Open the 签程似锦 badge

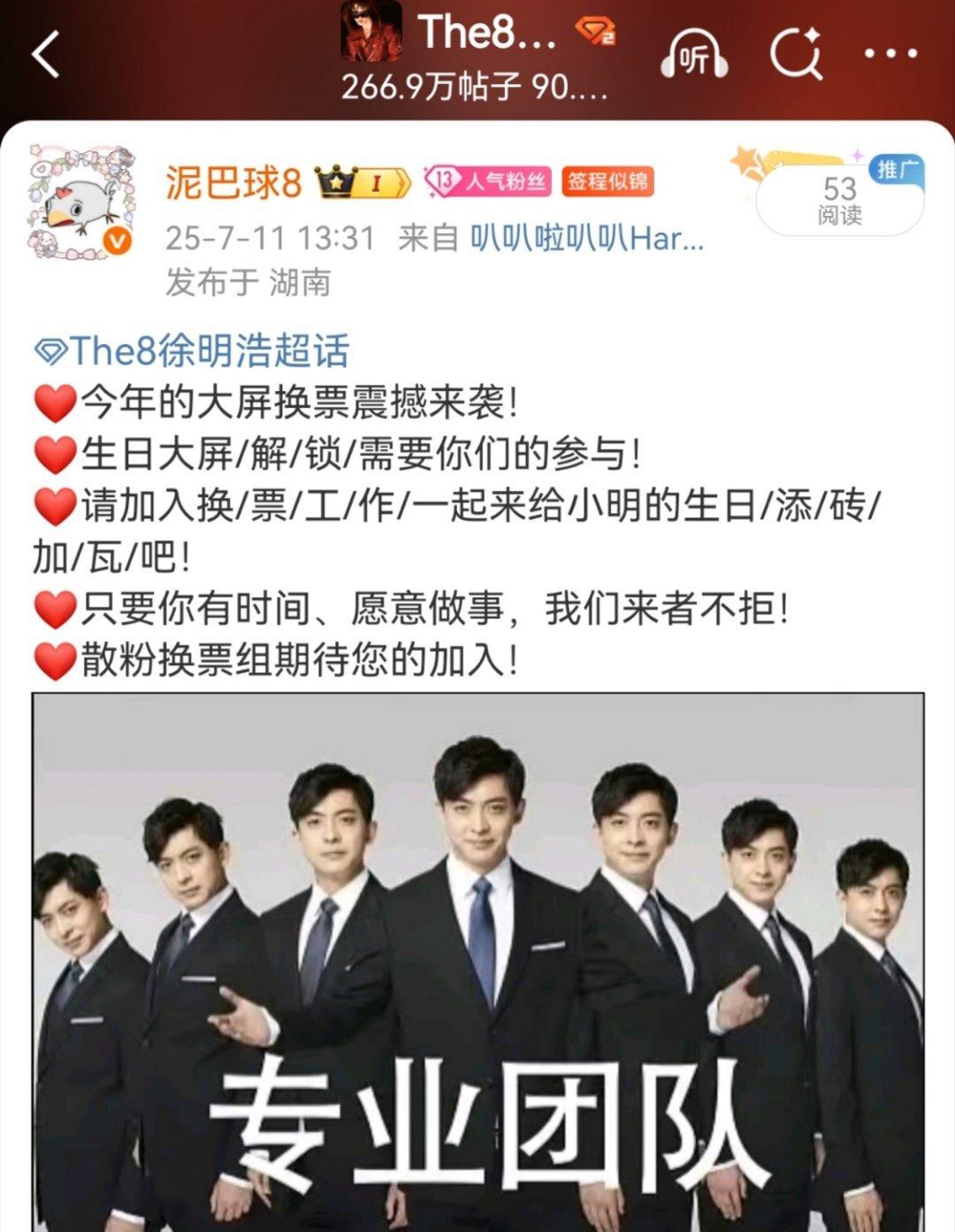607,182
